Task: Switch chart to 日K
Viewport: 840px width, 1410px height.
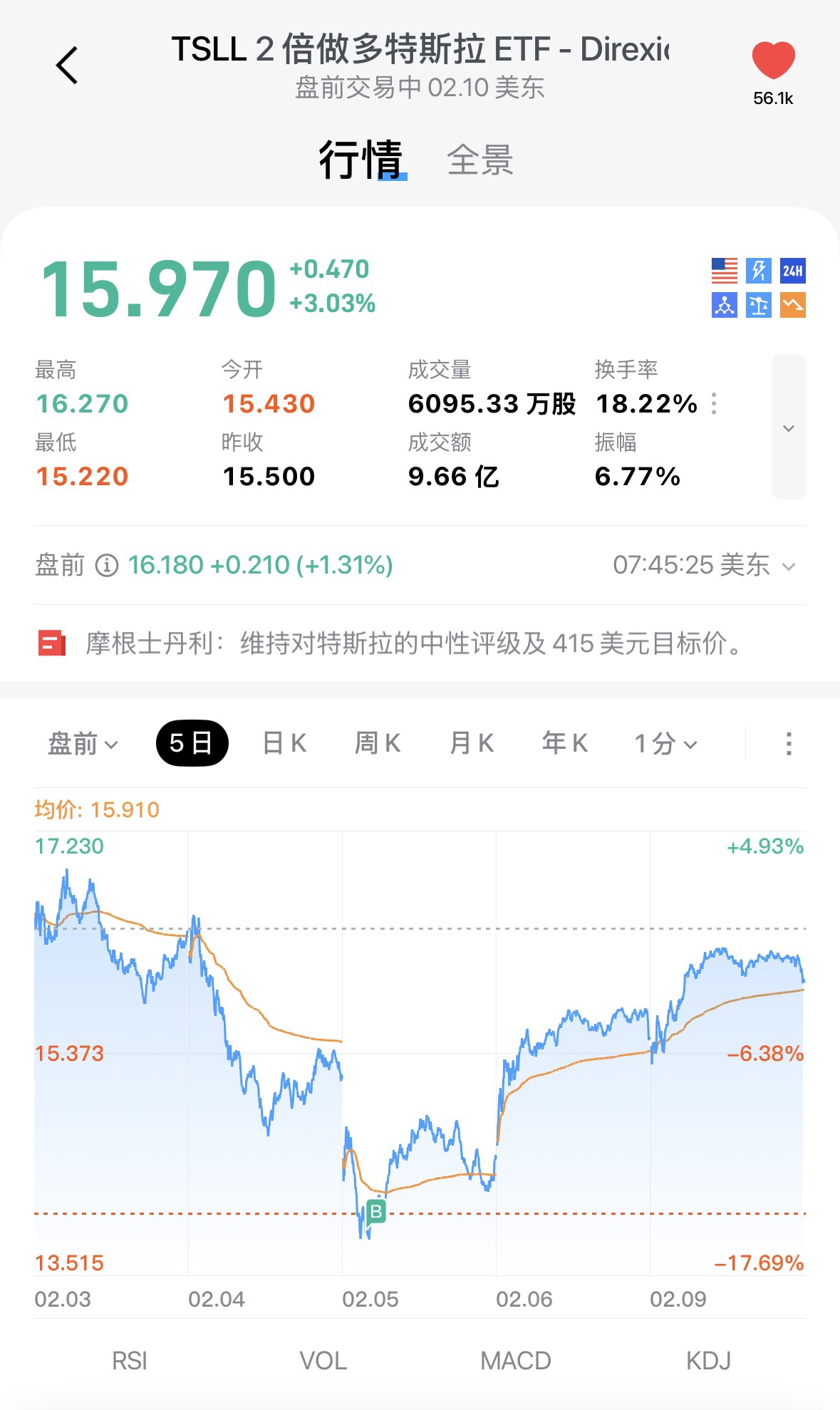Action: click(284, 743)
